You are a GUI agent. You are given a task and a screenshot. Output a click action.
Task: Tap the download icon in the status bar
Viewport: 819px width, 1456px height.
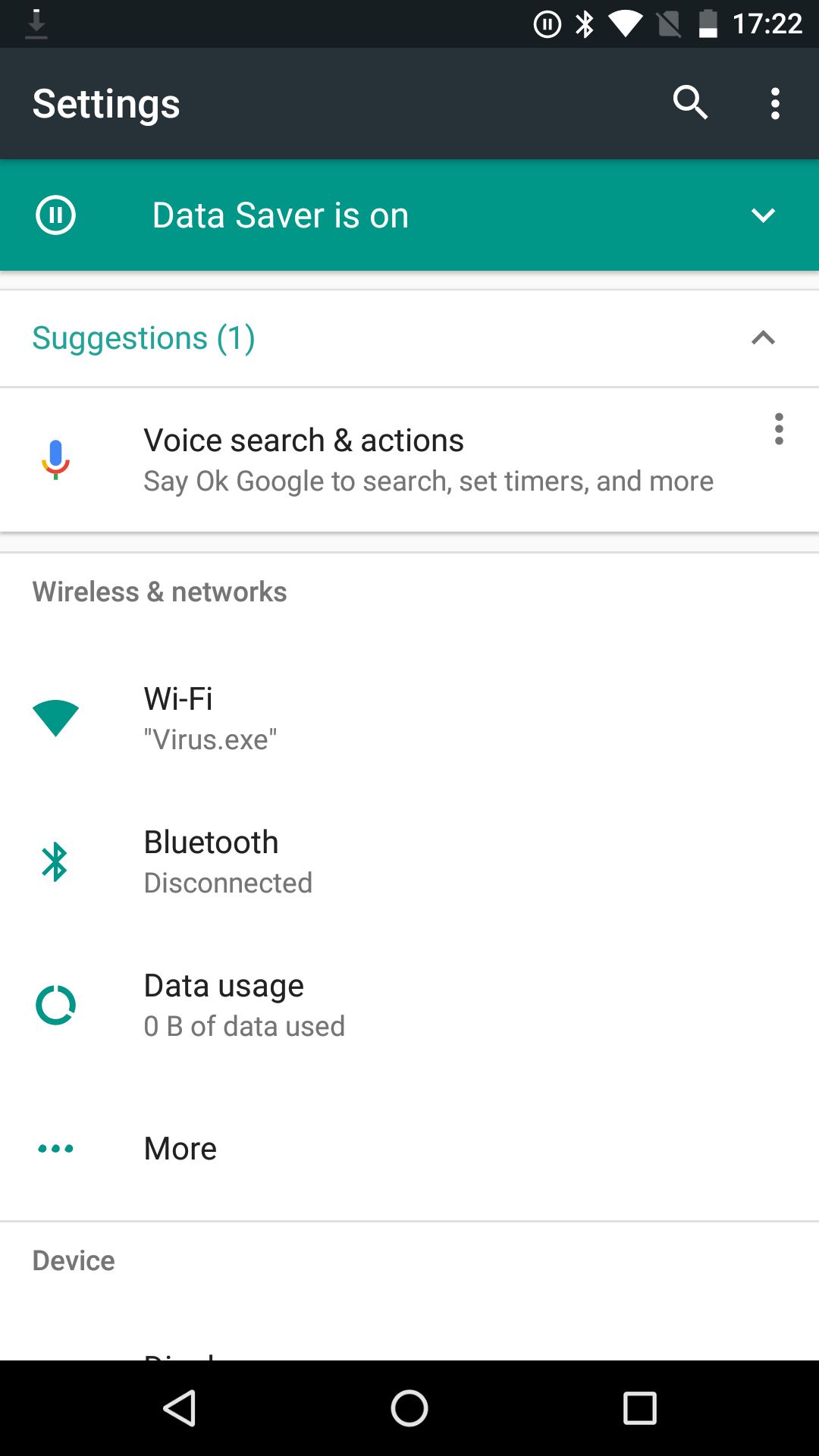point(35,24)
